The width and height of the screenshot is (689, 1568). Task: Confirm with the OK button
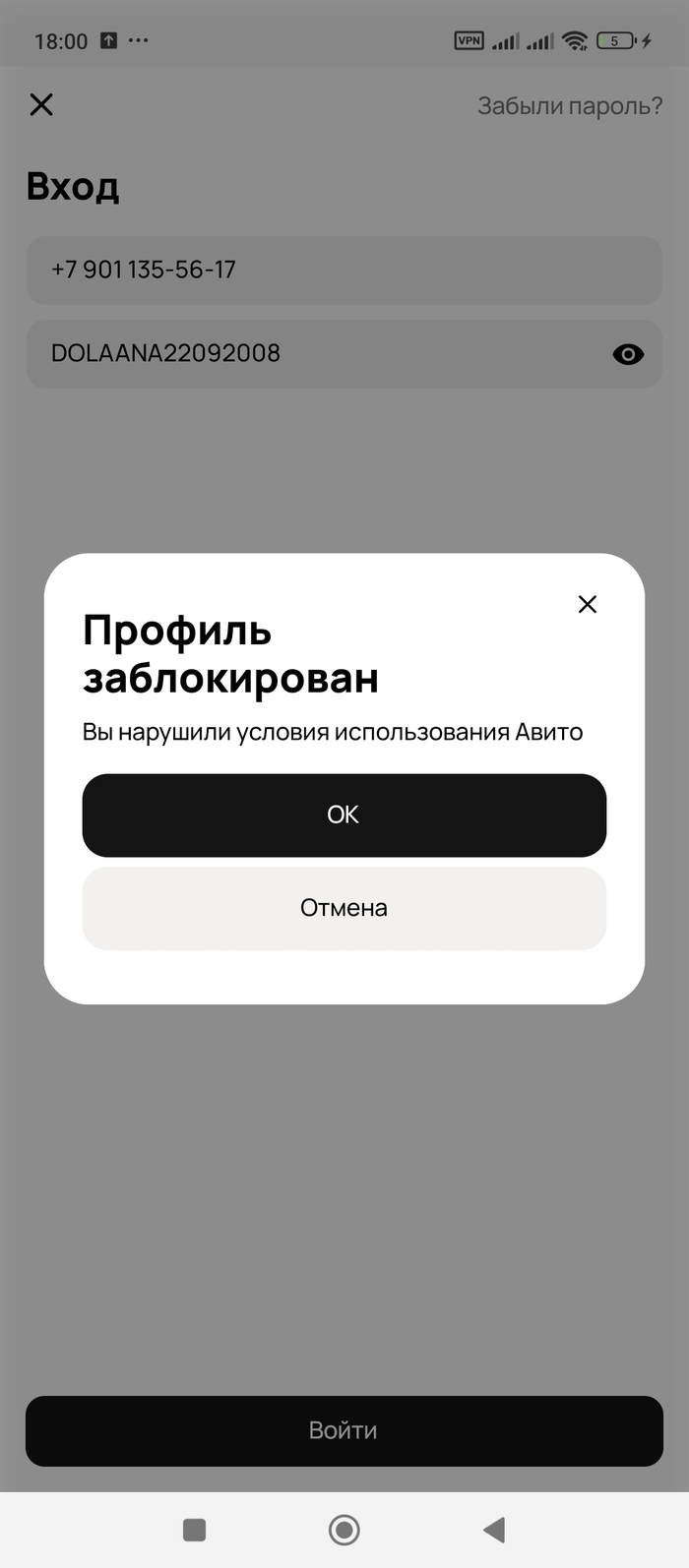click(344, 814)
